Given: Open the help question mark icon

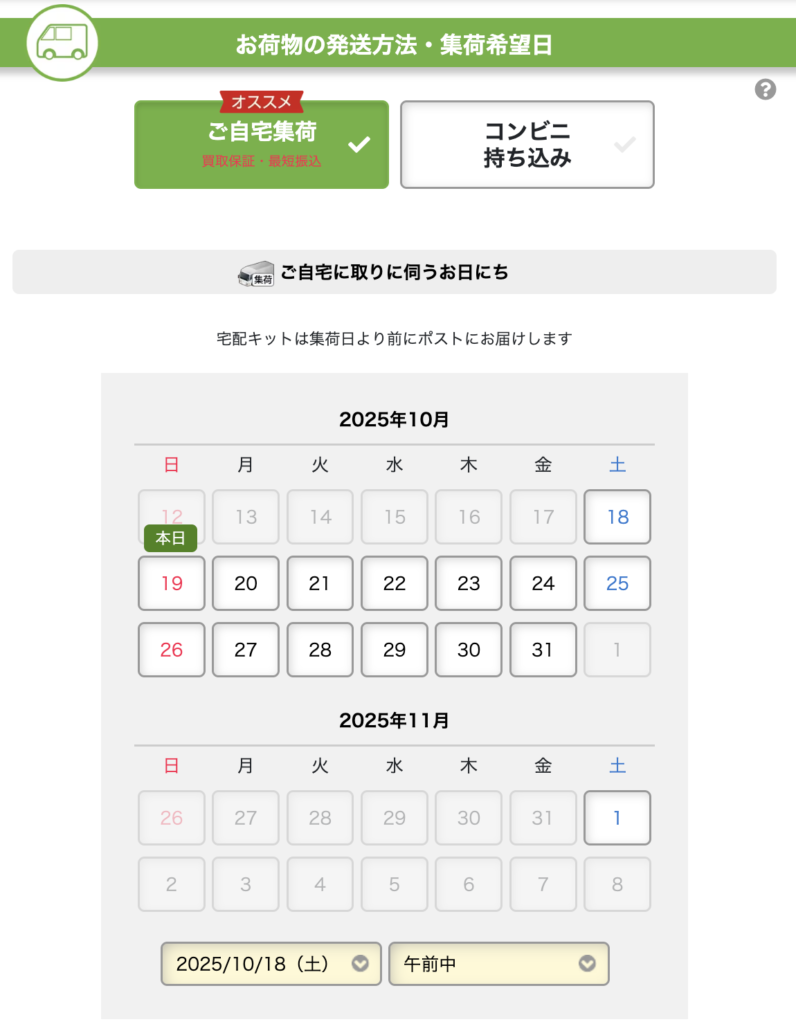Looking at the screenshot, I should [765, 90].
